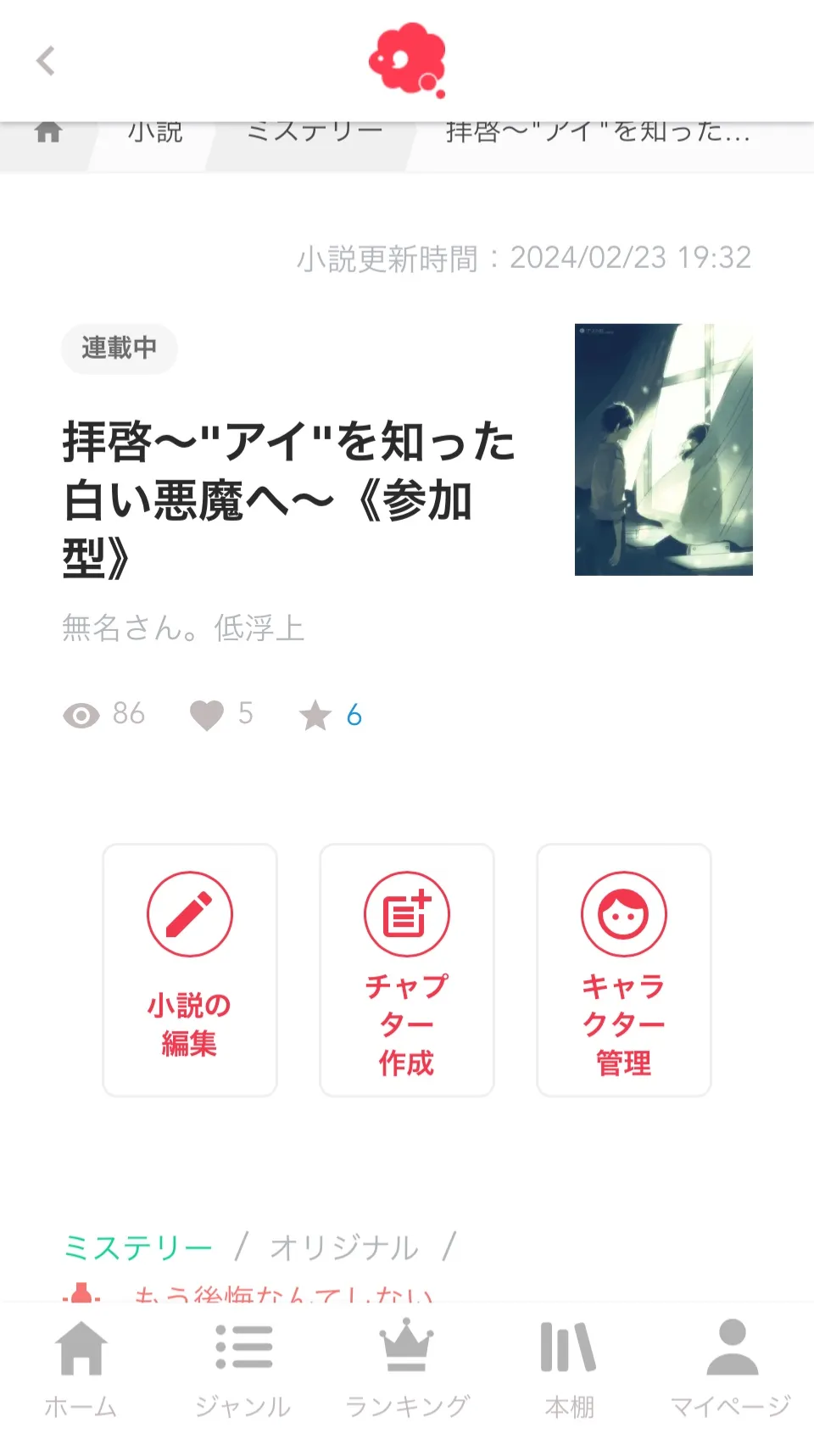This screenshot has width=814, height=1456.
Task: Tap the star rating count 6
Action: pyautogui.click(x=354, y=715)
